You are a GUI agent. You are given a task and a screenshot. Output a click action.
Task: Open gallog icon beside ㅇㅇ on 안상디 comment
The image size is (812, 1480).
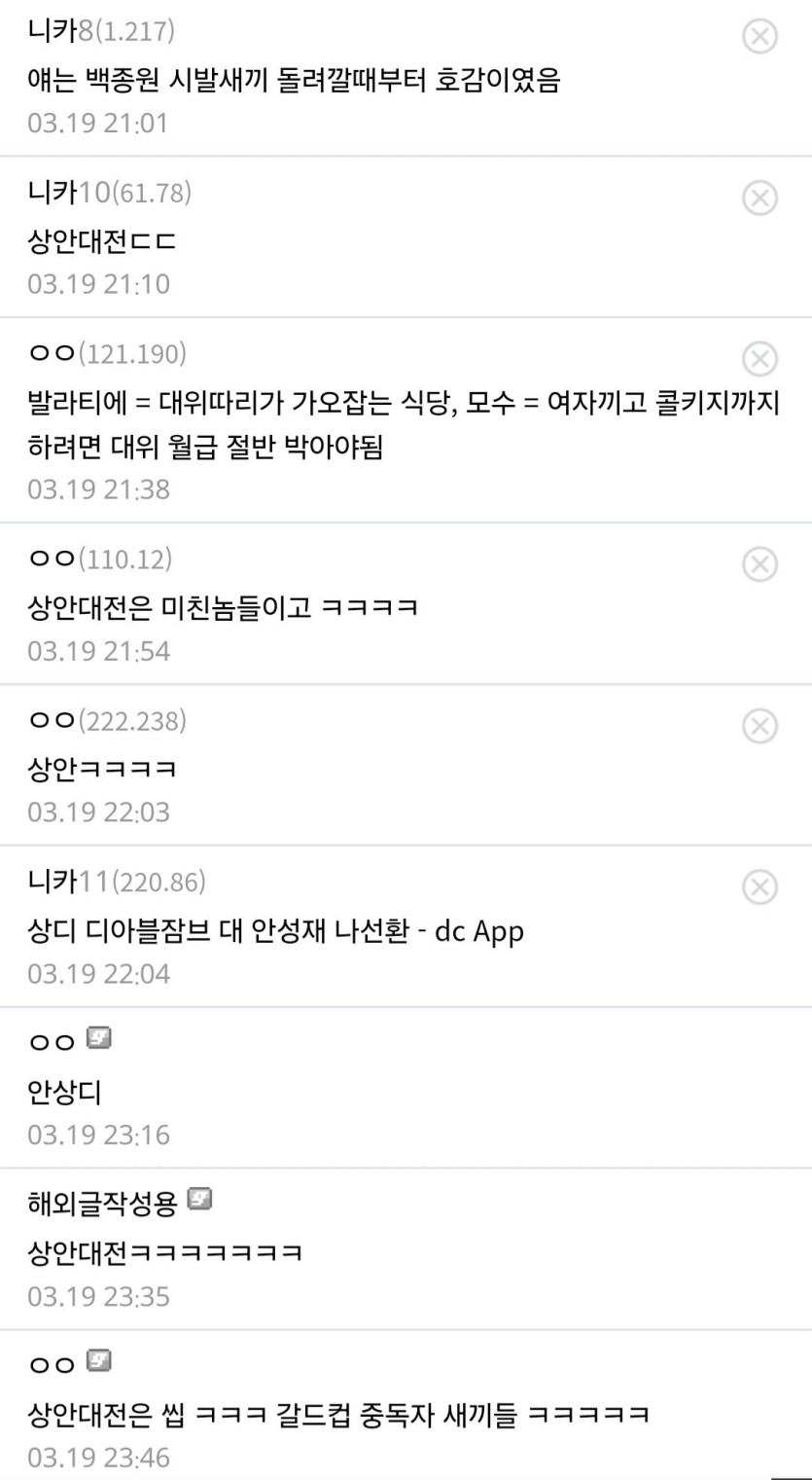[x=98, y=1039]
